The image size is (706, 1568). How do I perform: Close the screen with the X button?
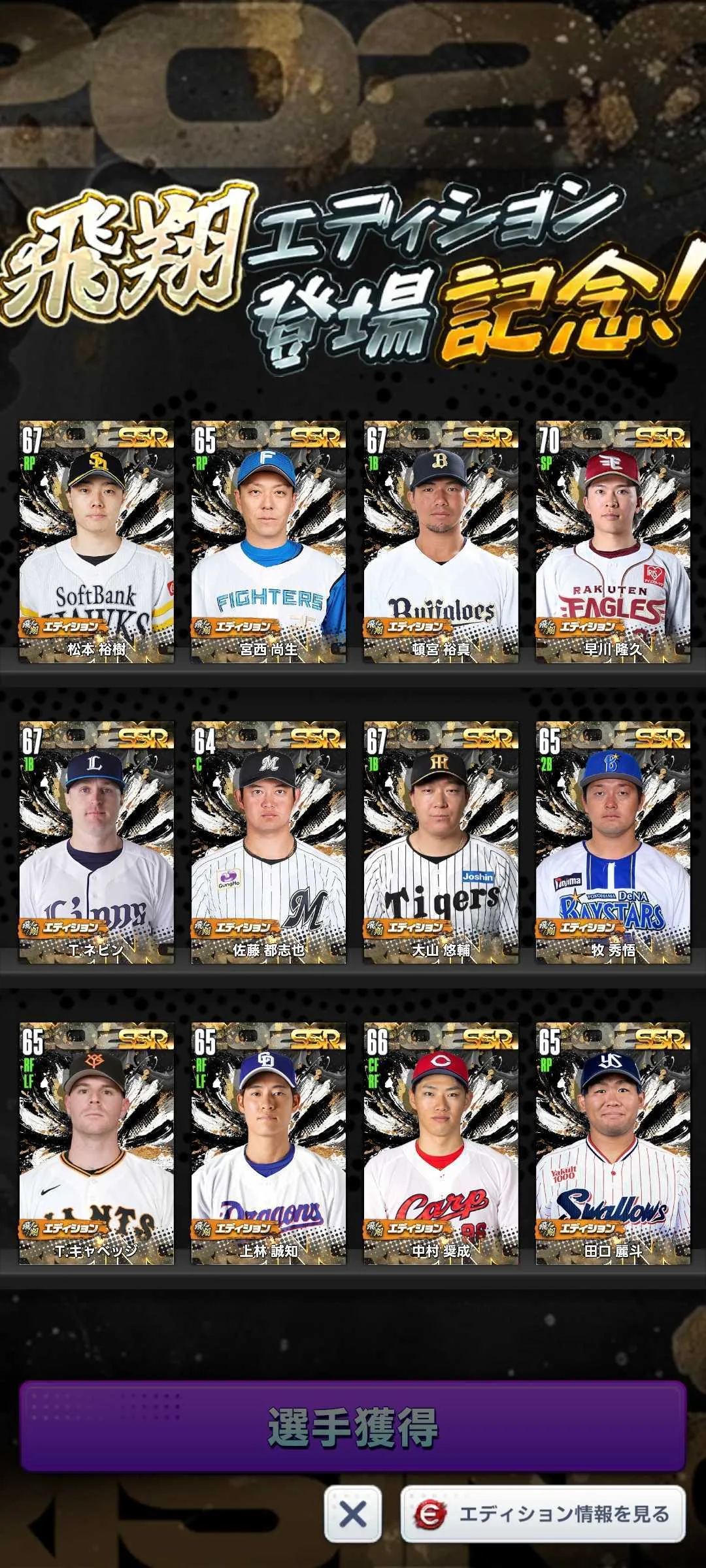(353, 1514)
